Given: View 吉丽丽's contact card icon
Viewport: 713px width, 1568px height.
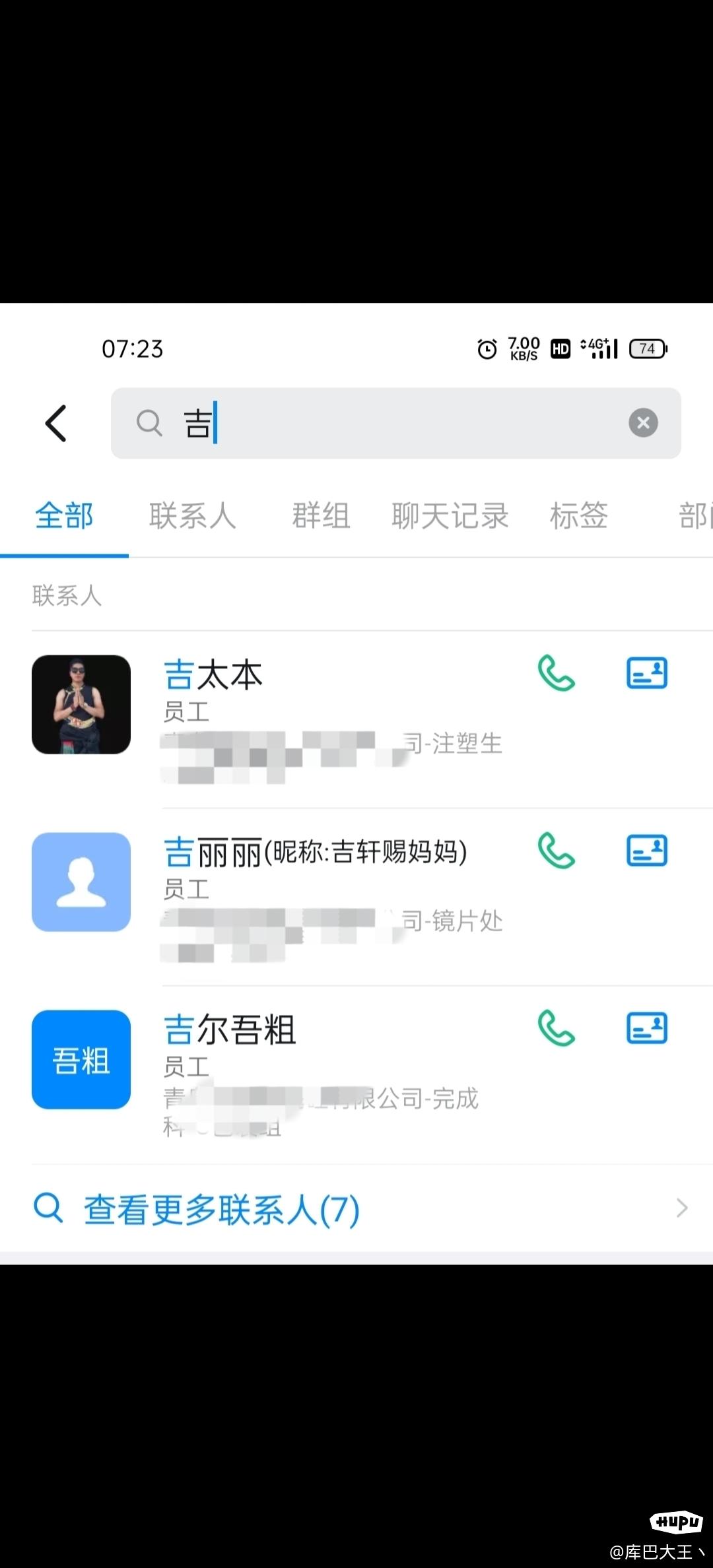Looking at the screenshot, I should (646, 850).
